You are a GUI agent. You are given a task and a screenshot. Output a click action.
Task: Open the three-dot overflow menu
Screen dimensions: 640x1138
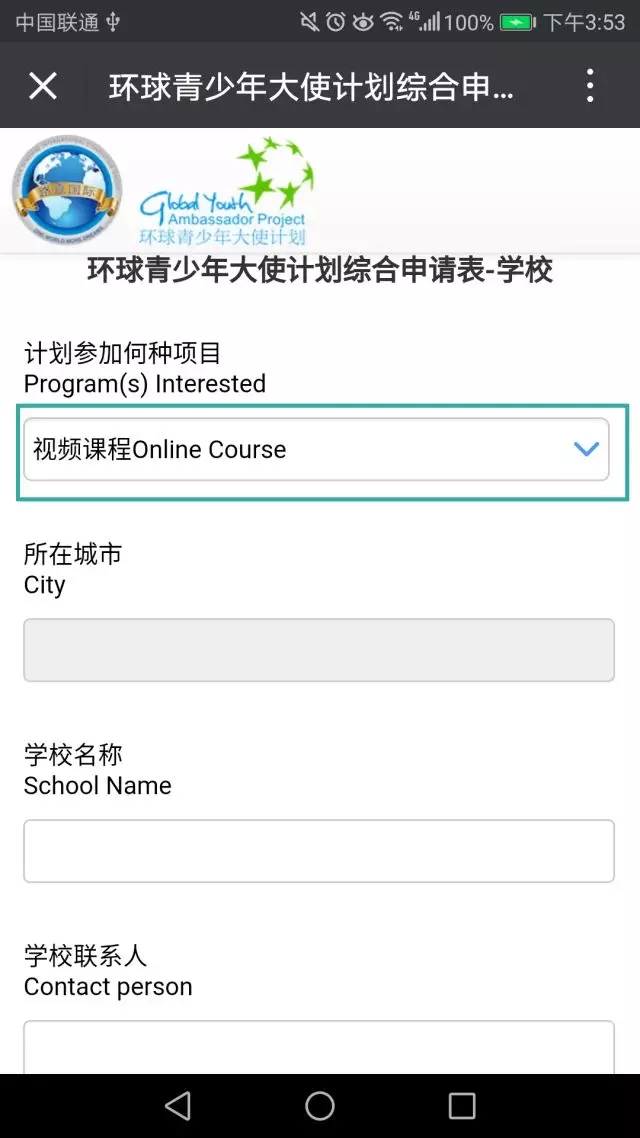(x=591, y=86)
